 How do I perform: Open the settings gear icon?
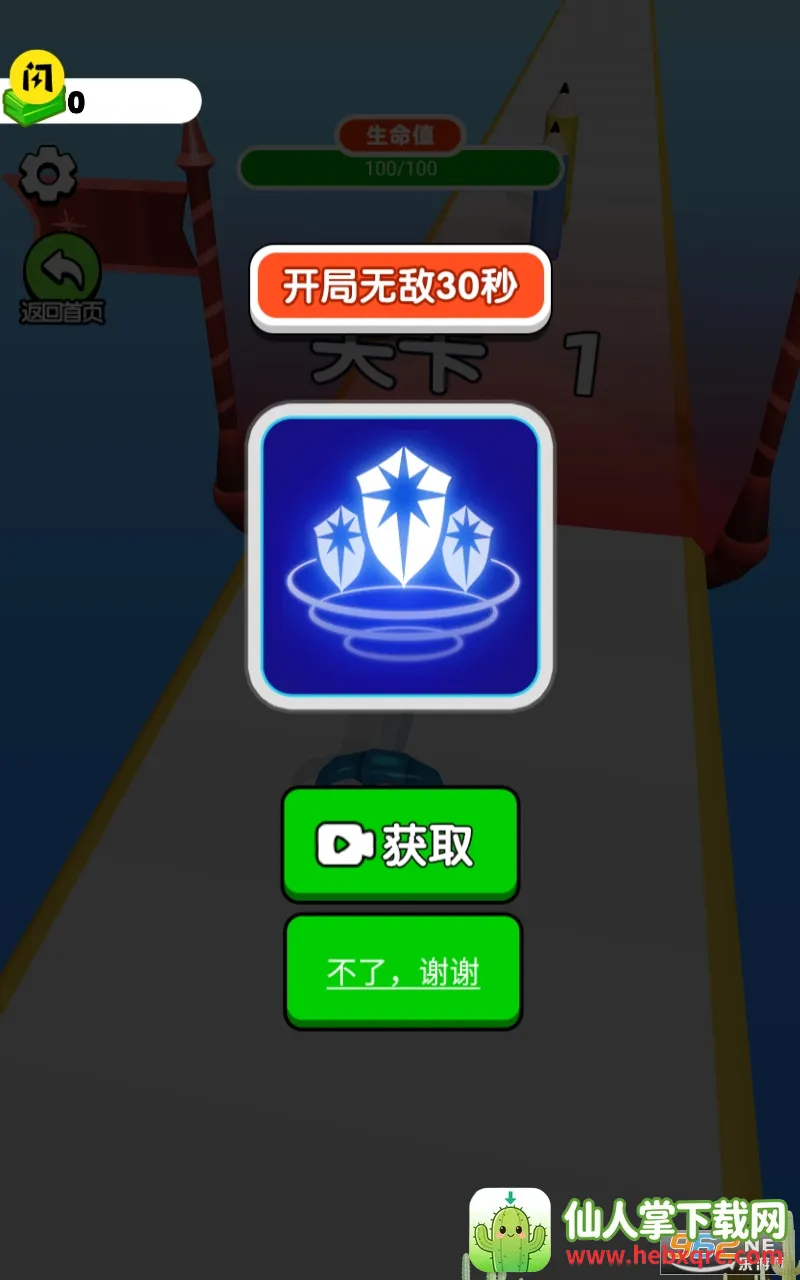click(x=47, y=175)
